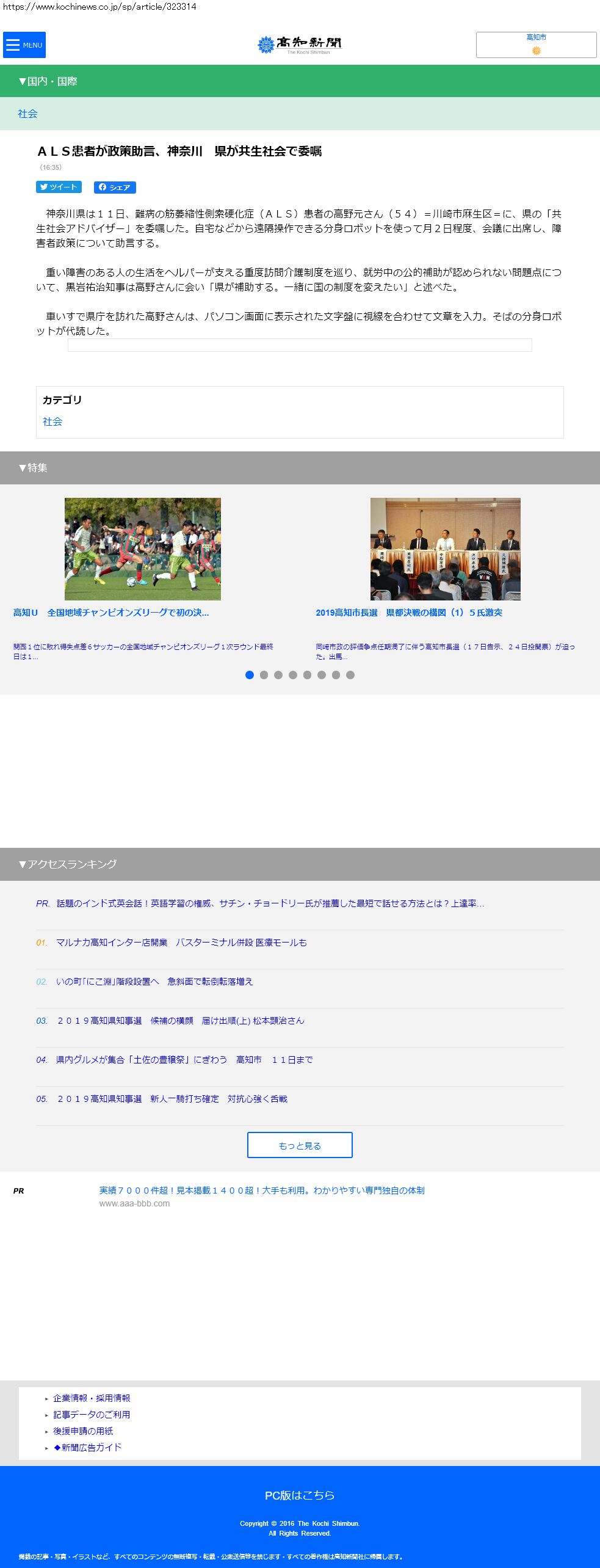Viewport: 600px width, 1568px height.
Task: Open 2019高知市長選 feature article link
Action: coord(408,613)
